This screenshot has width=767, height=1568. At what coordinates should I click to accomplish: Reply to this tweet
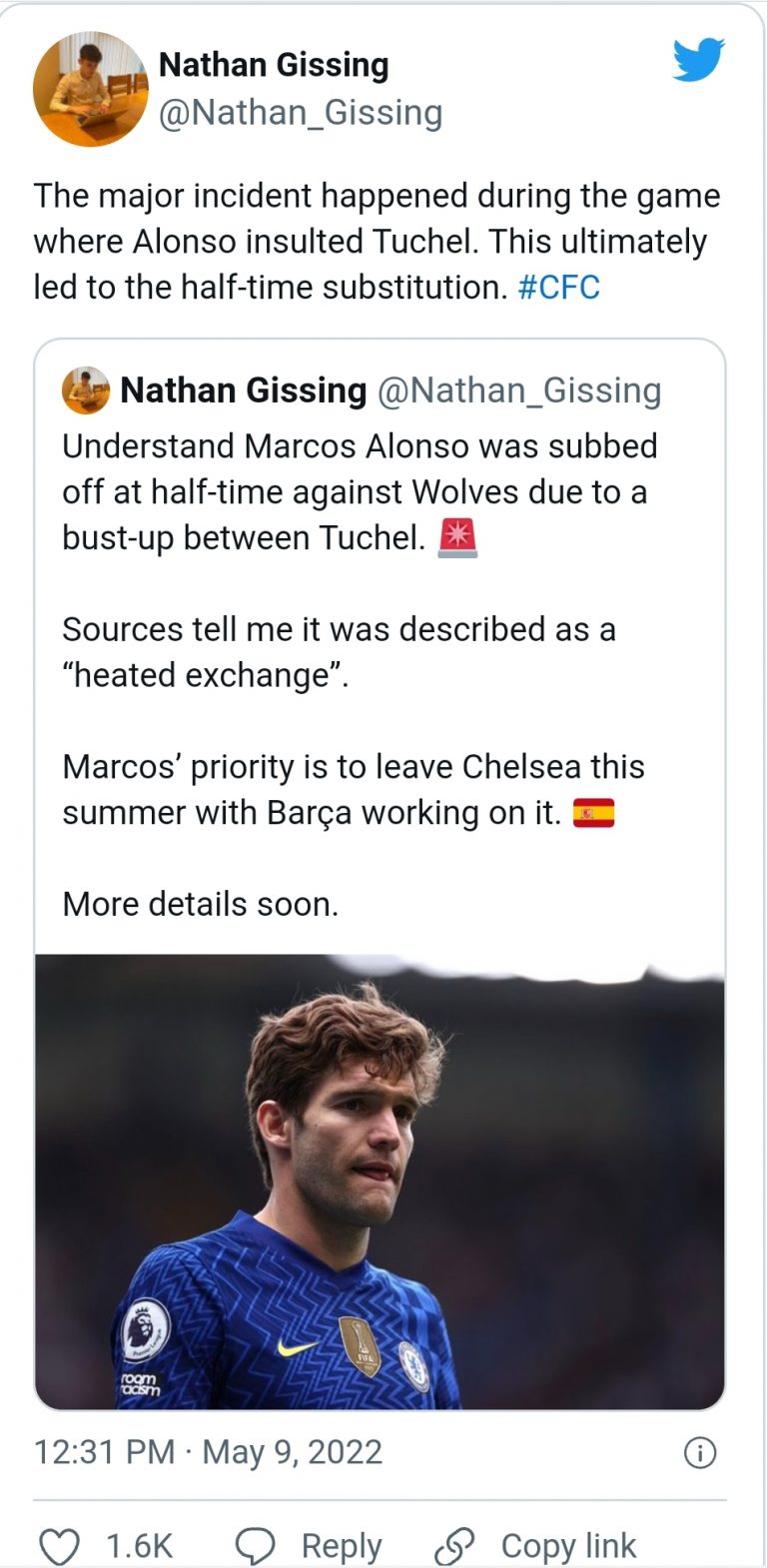(x=308, y=1546)
